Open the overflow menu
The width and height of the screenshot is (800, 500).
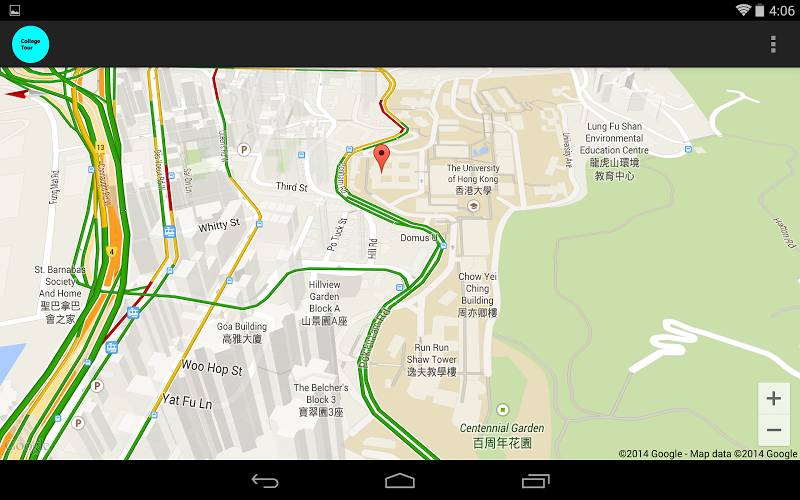(773, 44)
